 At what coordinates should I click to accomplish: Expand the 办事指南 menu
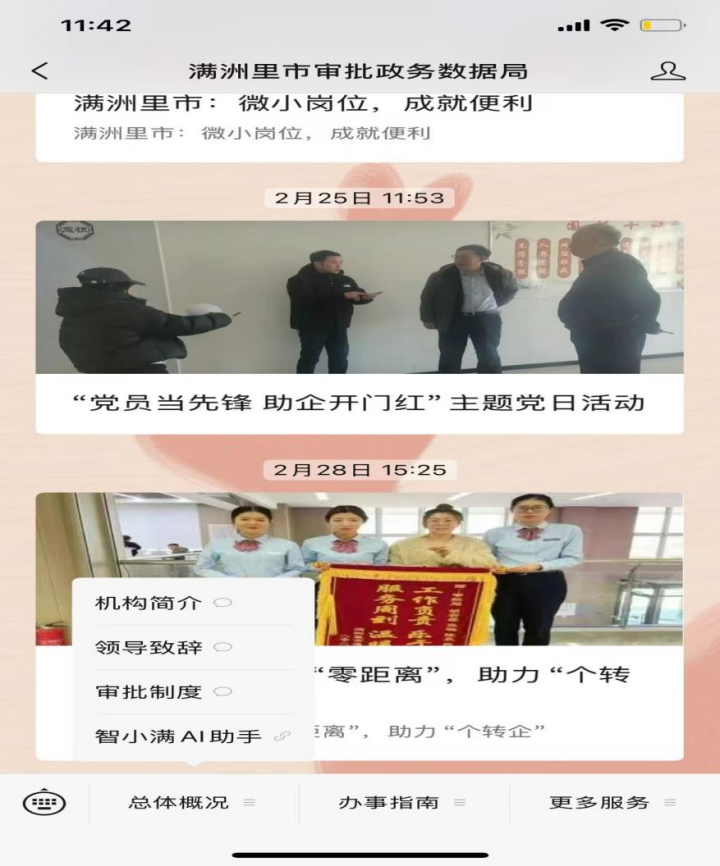click(x=402, y=802)
